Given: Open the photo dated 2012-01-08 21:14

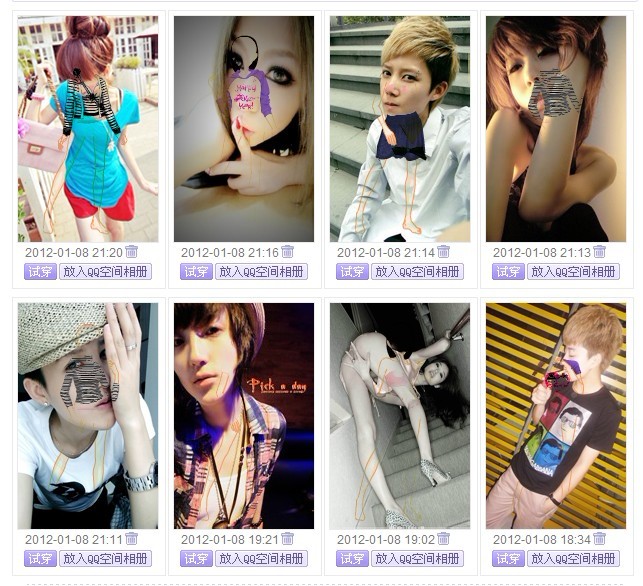Looking at the screenshot, I should (x=400, y=128).
